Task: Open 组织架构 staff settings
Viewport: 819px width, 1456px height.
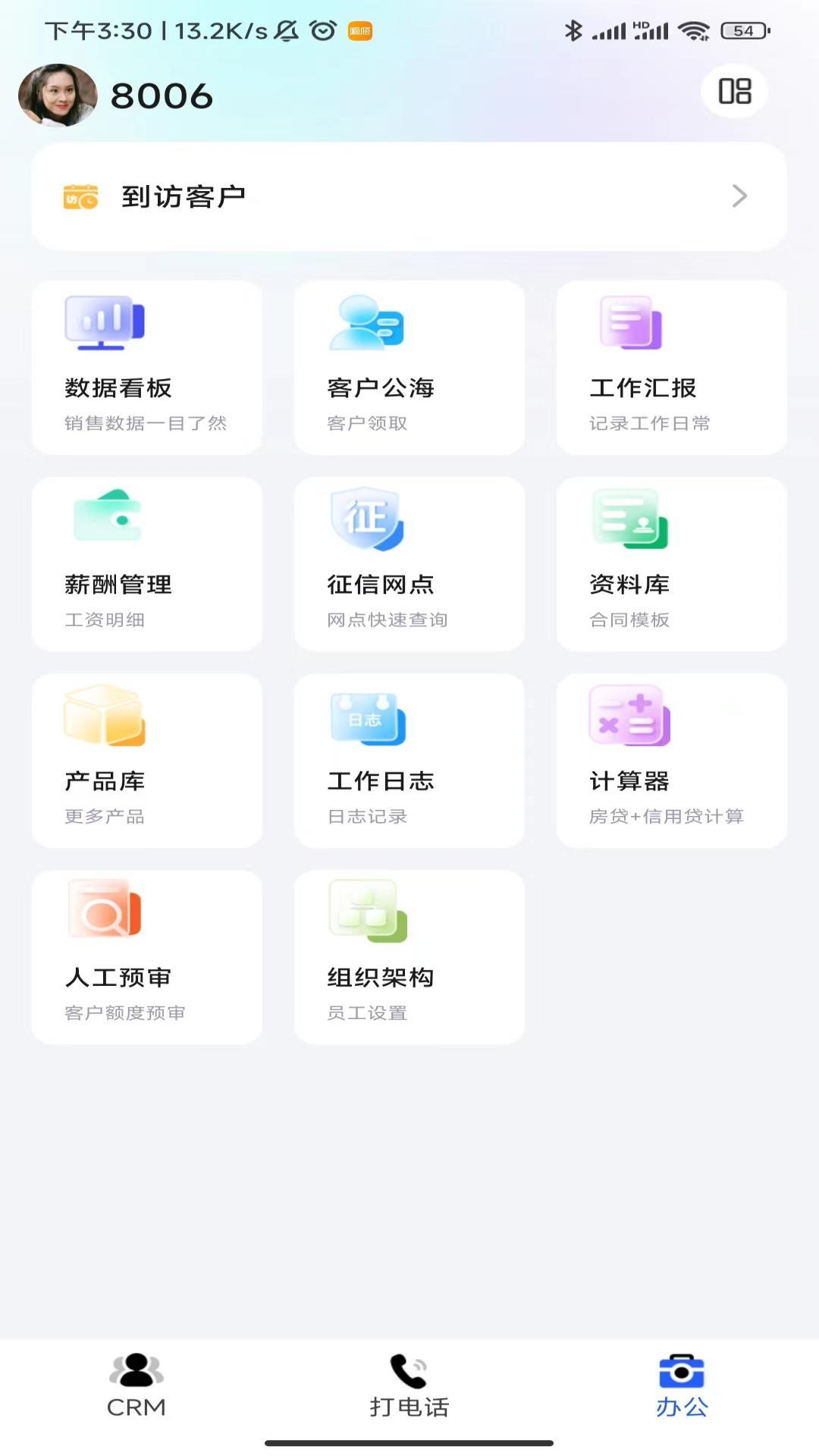Action: coord(409,957)
